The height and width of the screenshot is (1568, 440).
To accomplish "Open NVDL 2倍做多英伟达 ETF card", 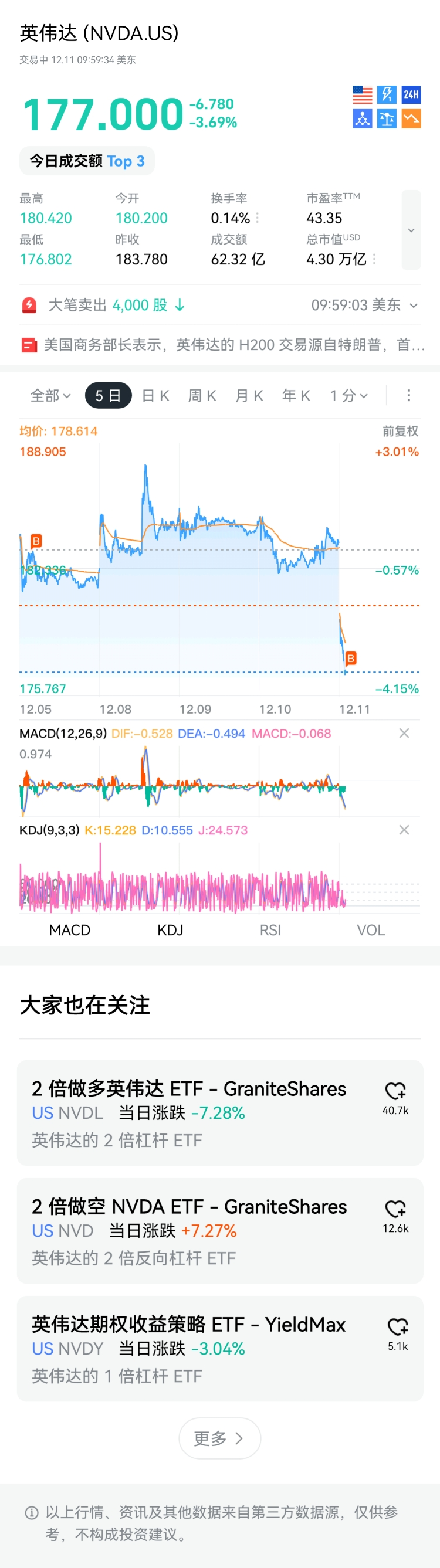I will (x=189, y=1112).
